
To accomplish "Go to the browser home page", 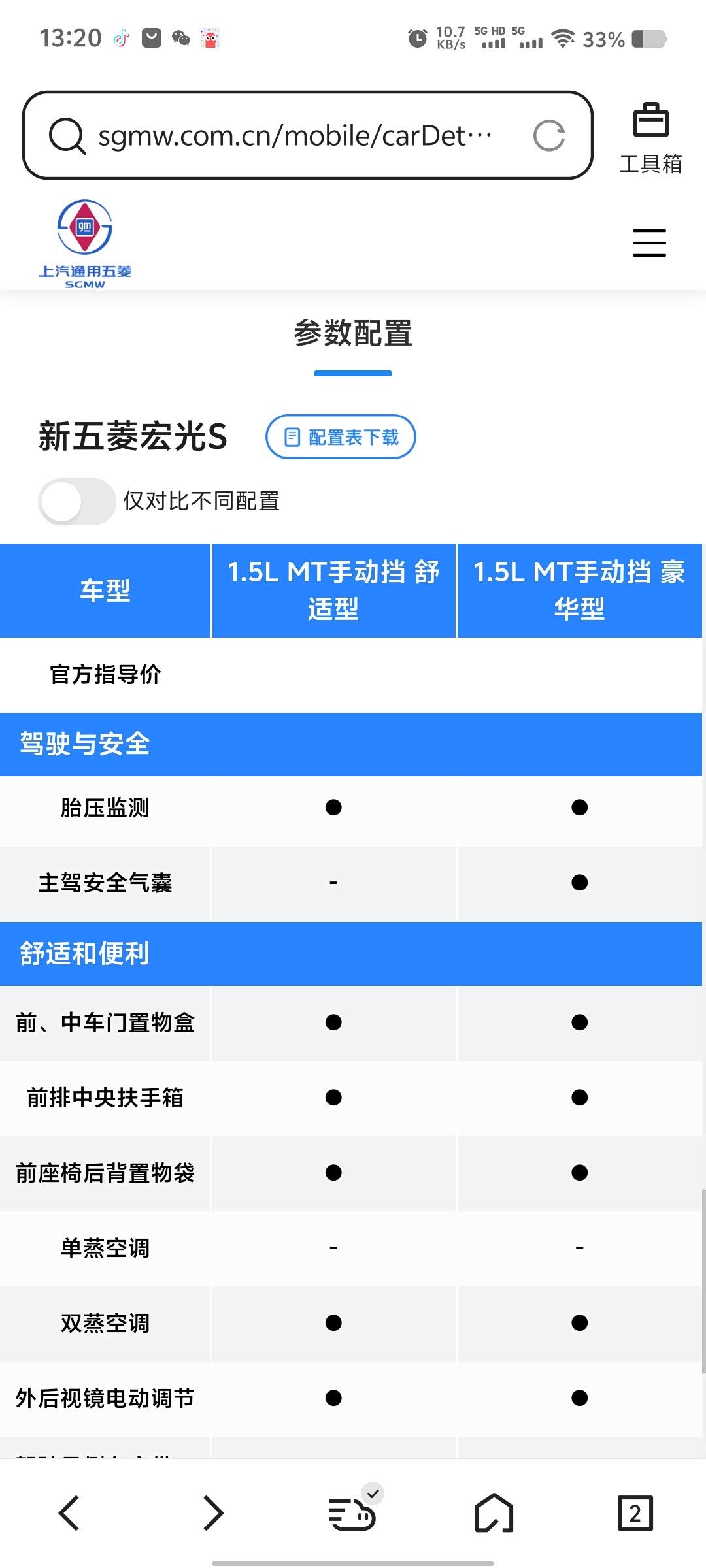I will (x=494, y=1513).
